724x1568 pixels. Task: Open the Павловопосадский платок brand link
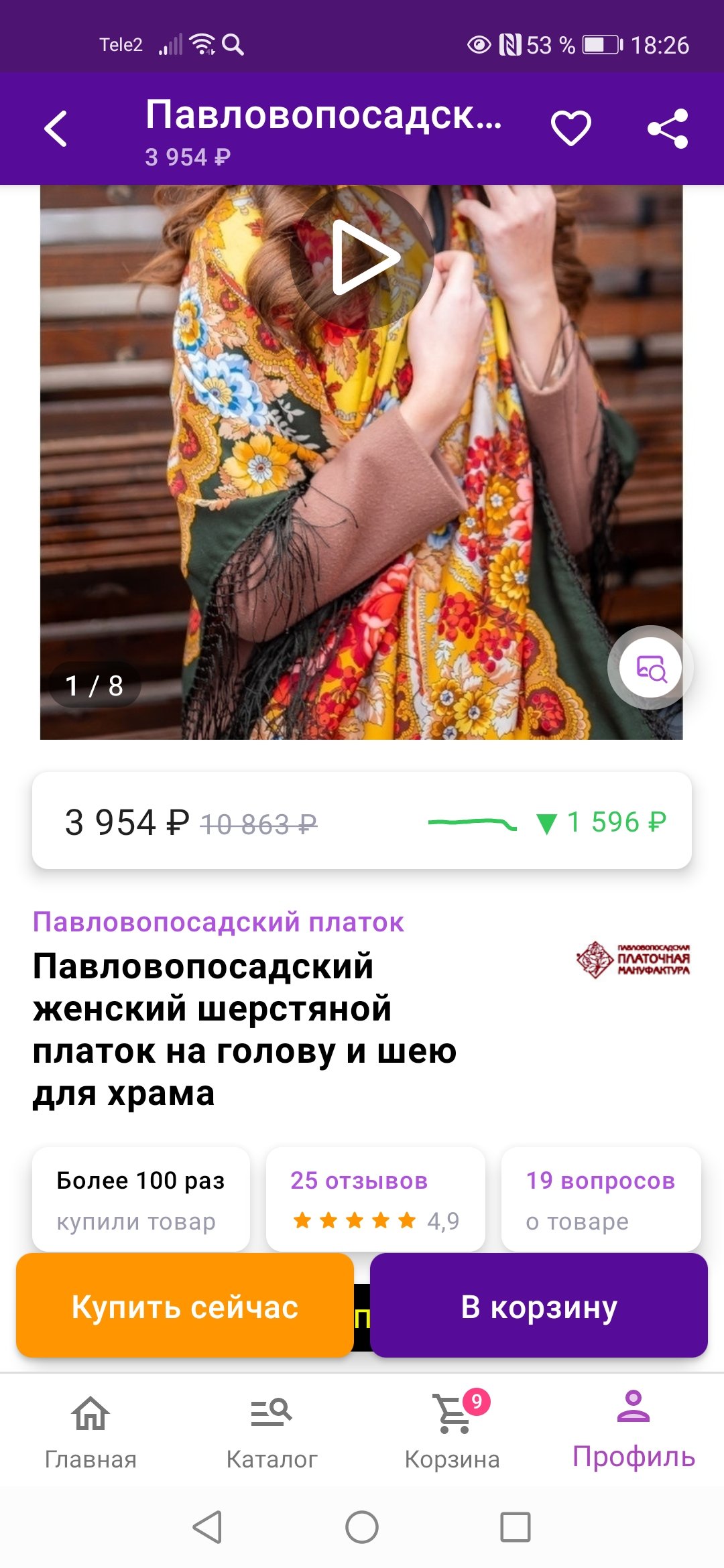point(219,922)
